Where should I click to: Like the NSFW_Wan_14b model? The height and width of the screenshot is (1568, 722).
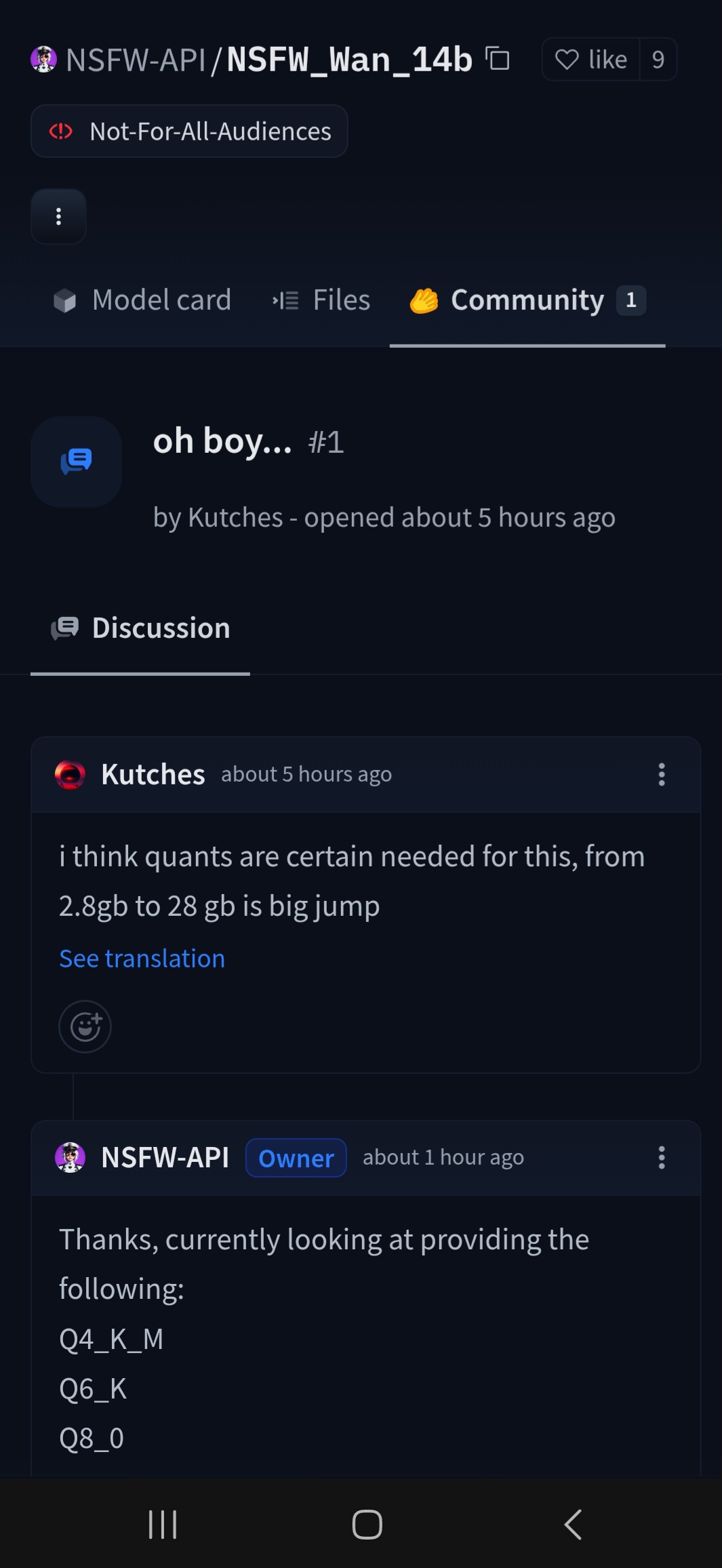[591, 60]
